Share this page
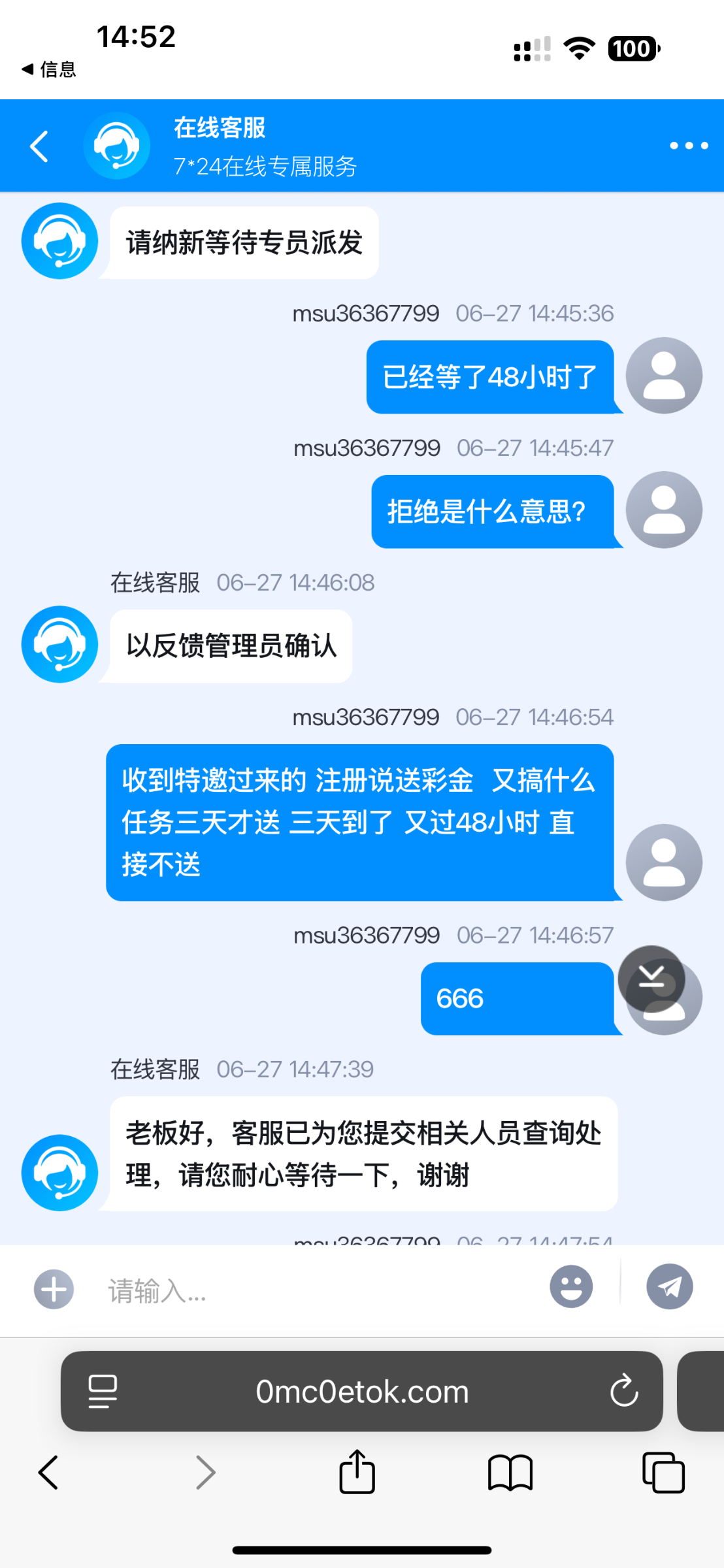 [357, 1471]
